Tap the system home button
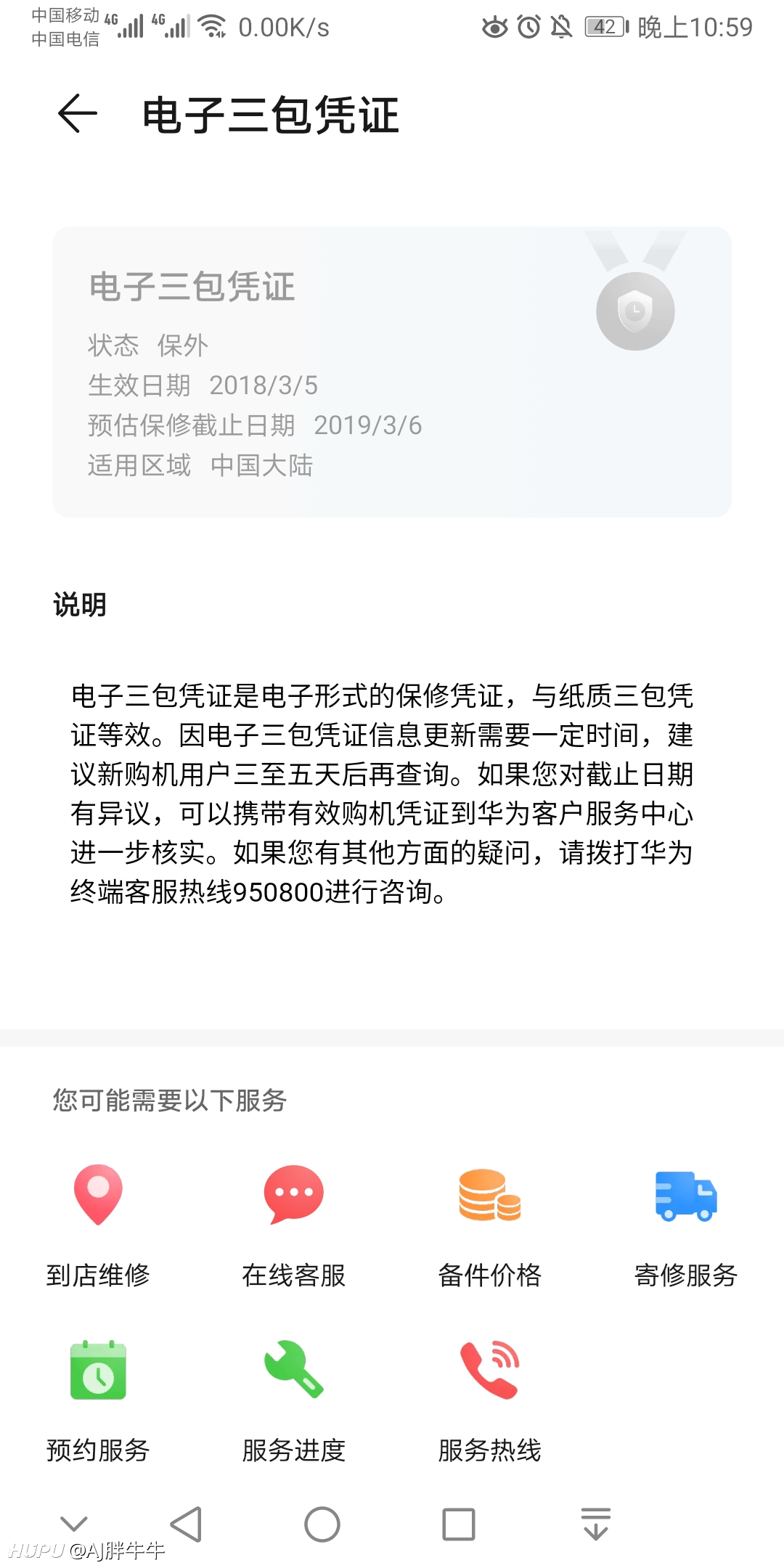The width and height of the screenshot is (784, 1568). (322, 1524)
